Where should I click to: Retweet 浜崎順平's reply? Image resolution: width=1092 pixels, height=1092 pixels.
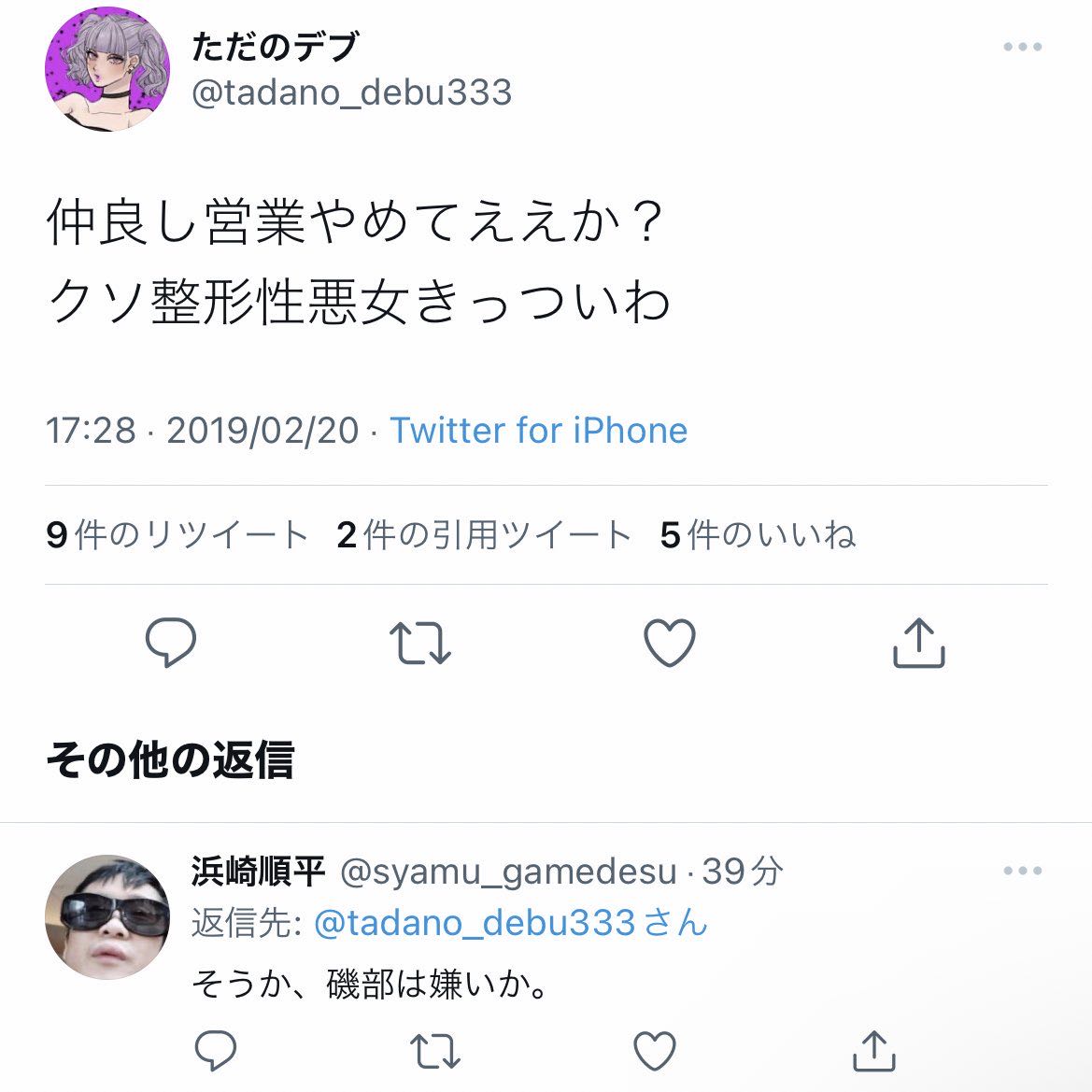(435, 1050)
